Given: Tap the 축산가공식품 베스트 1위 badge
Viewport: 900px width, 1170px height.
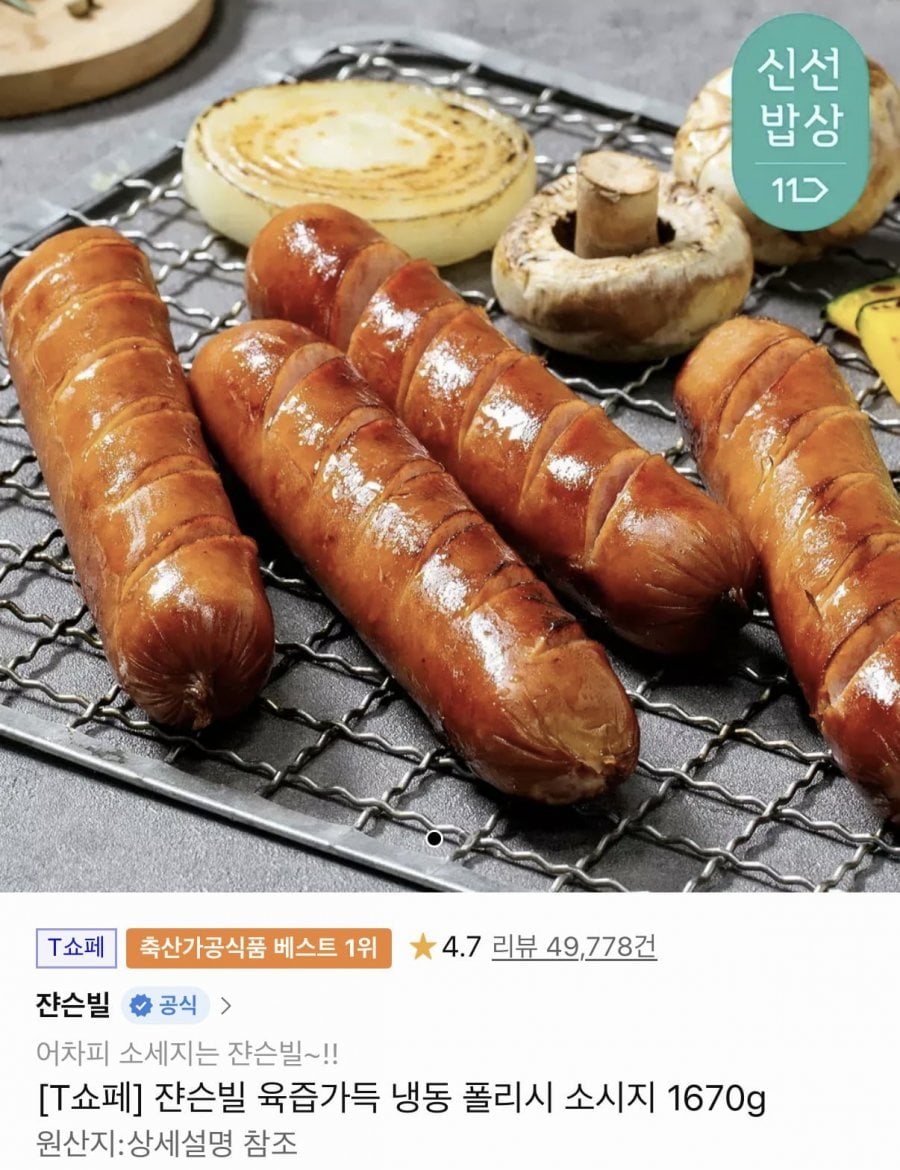Looking at the screenshot, I should [x=258, y=948].
